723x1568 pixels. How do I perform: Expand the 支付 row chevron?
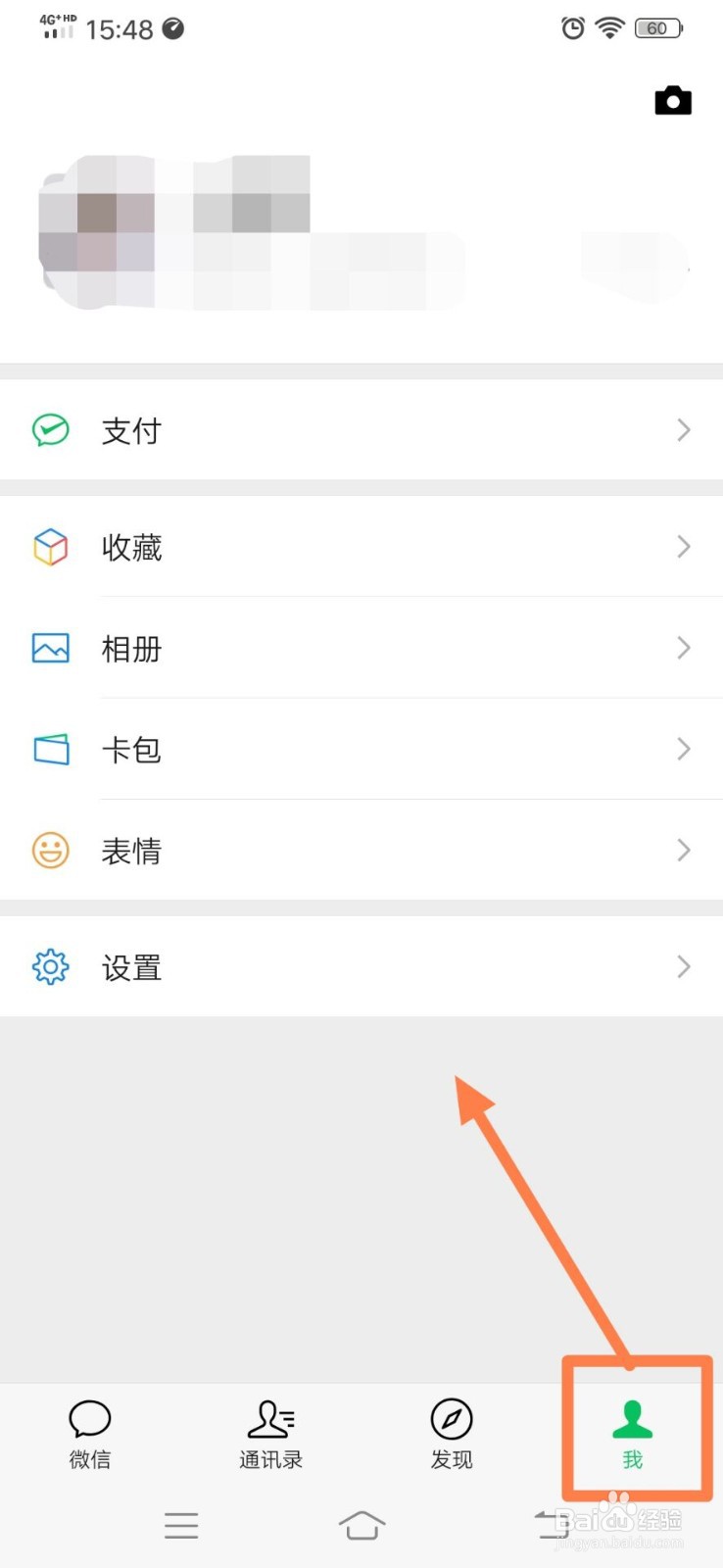tap(684, 429)
